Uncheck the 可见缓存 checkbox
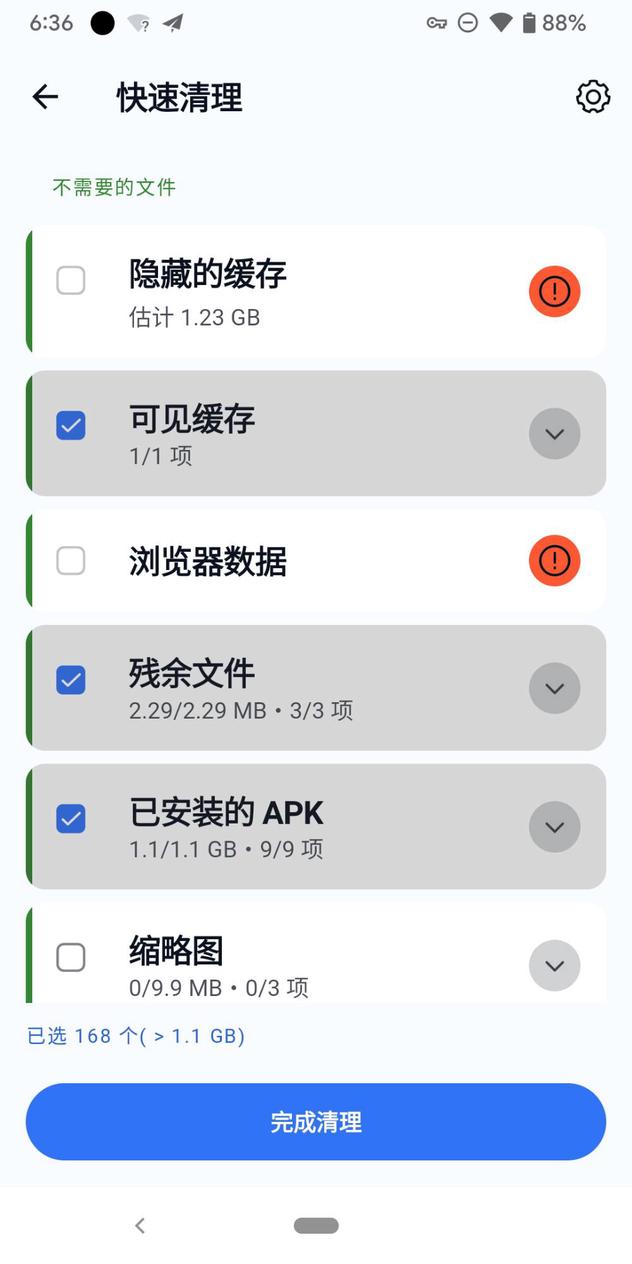The width and height of the screenshot is (632, 1264). click(x=71, y=426)
